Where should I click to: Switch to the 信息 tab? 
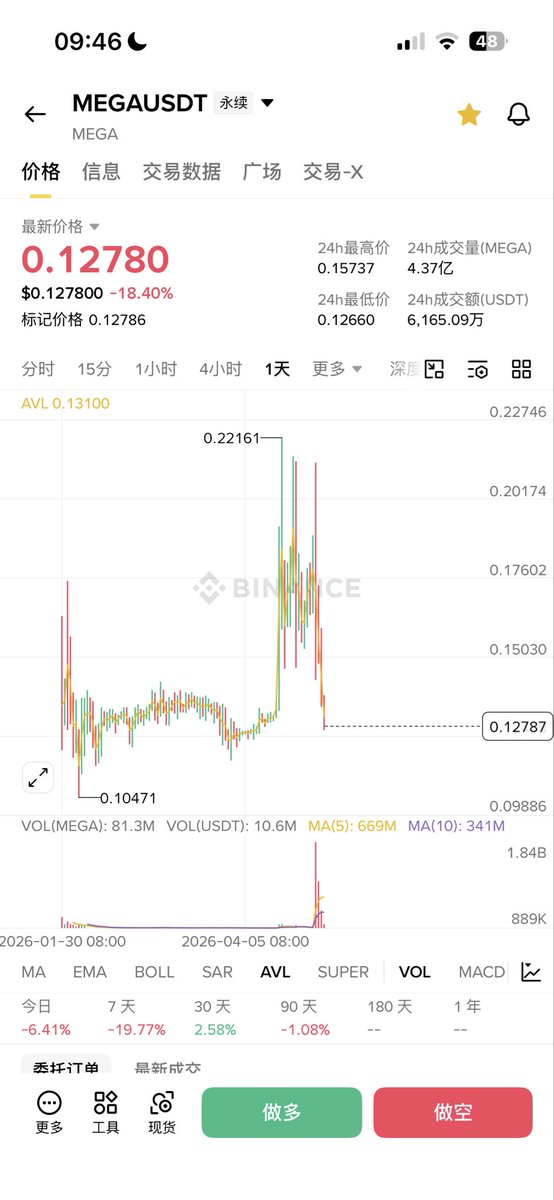point(101,172)
